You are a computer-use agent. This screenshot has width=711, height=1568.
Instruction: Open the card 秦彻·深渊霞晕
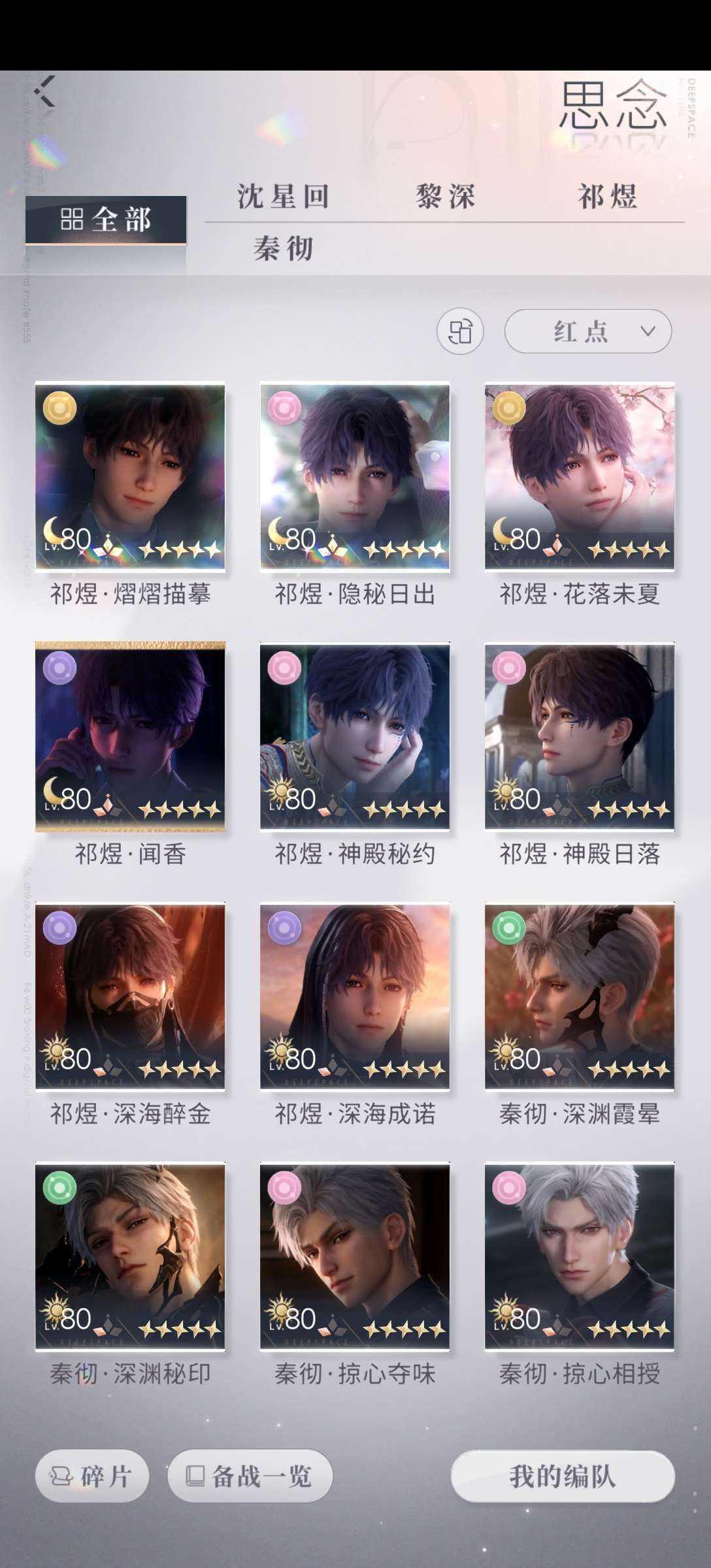pyautogui.click(x=580, y=997)
